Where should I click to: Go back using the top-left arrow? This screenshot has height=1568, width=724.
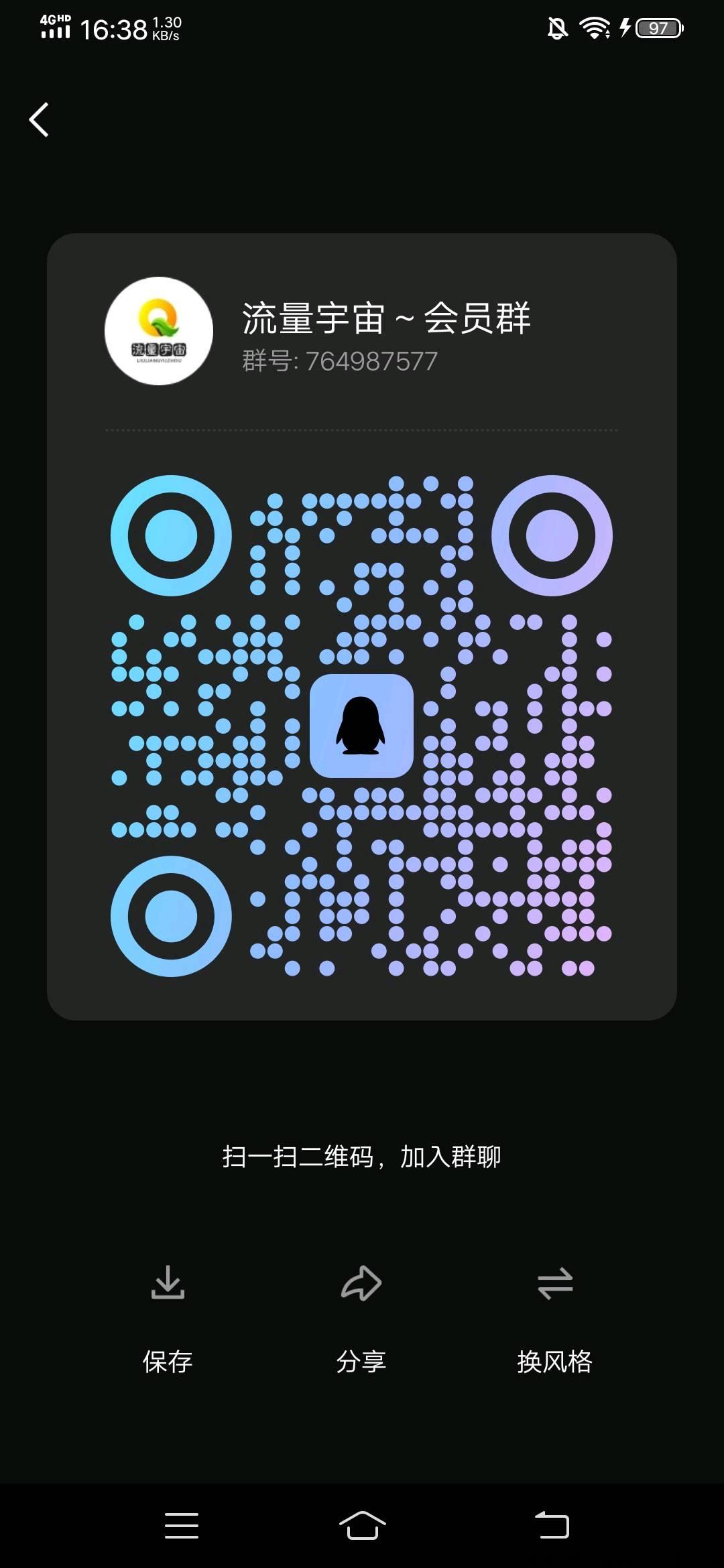39,120
